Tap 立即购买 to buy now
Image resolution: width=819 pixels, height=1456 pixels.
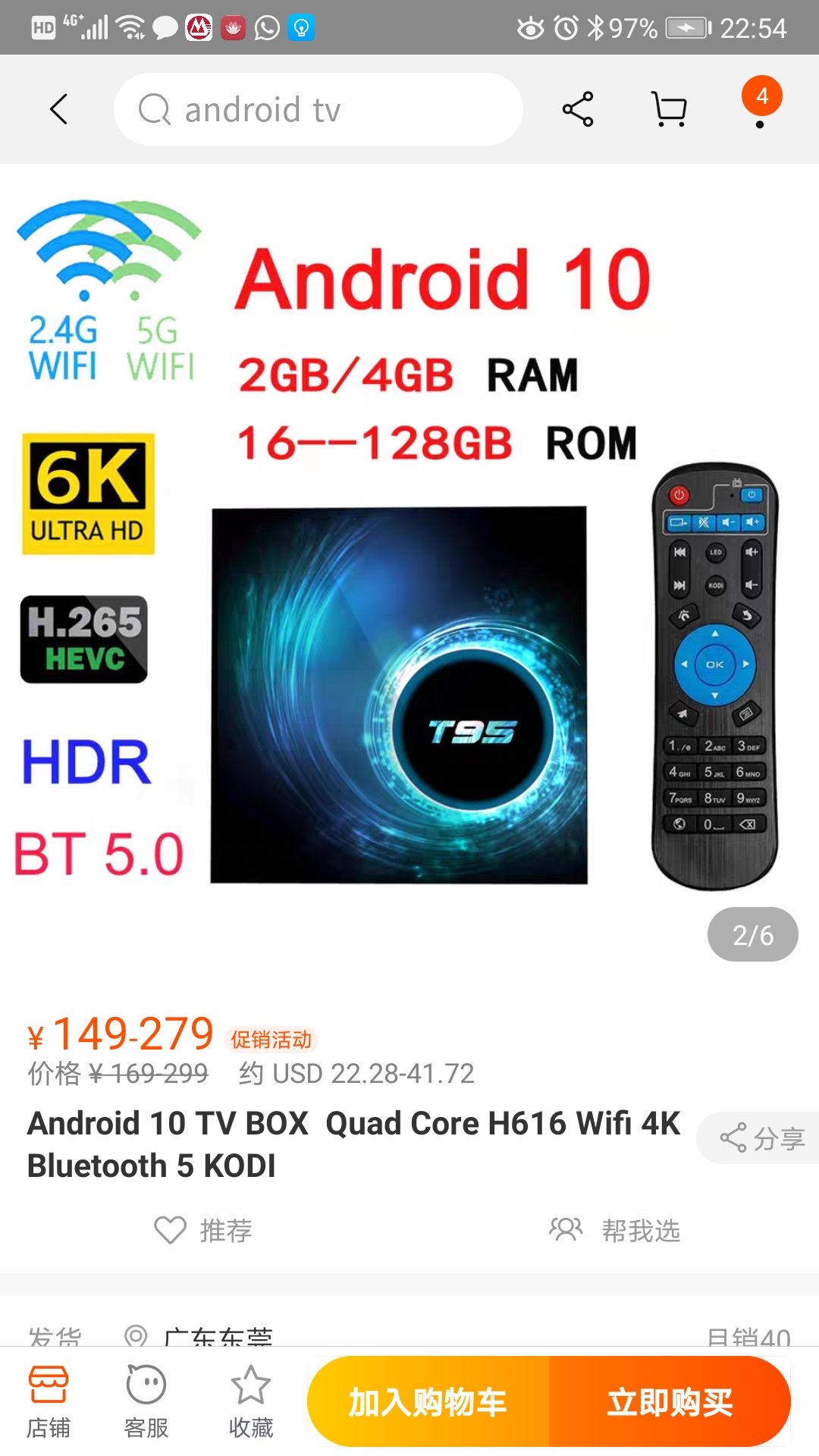tap(670, 1402)
